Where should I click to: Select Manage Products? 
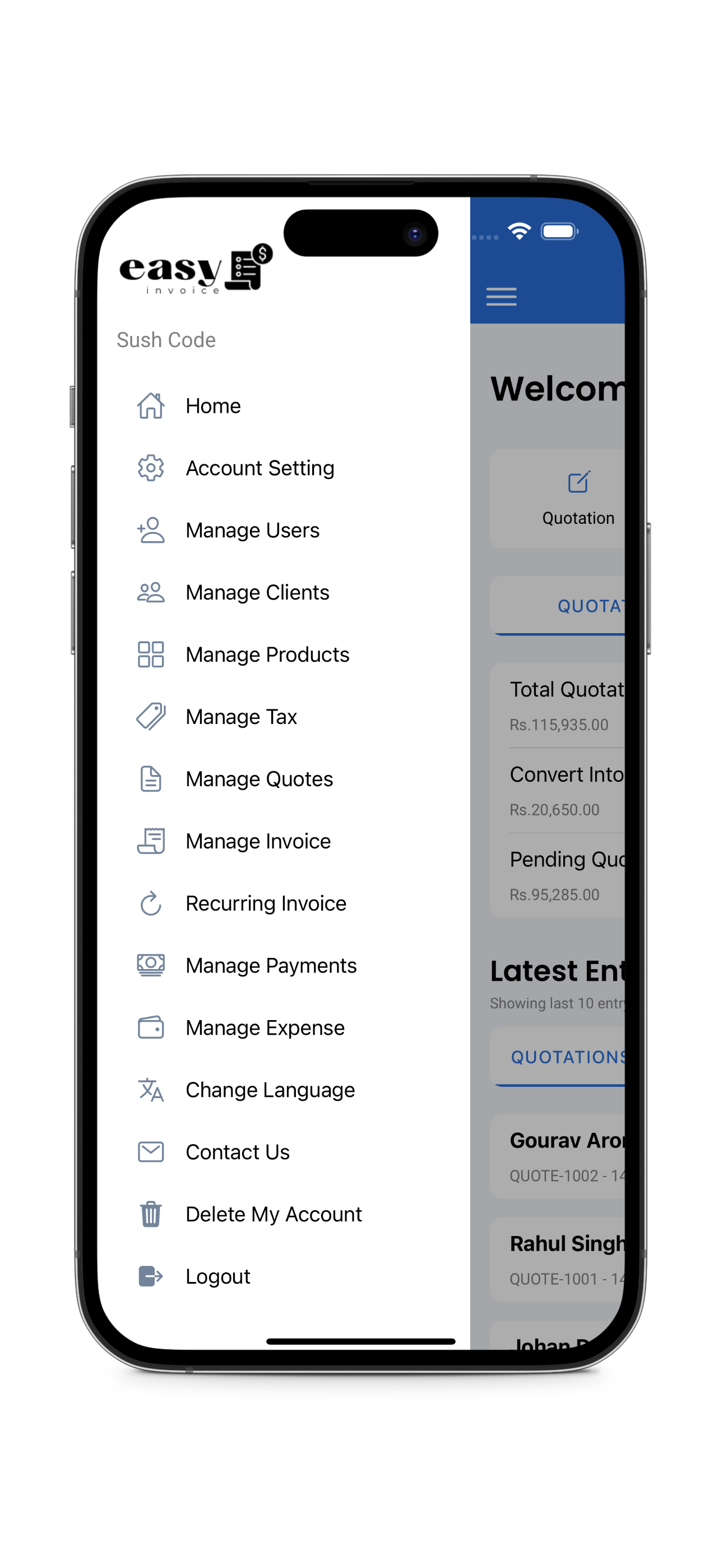(x=267, y=654)
